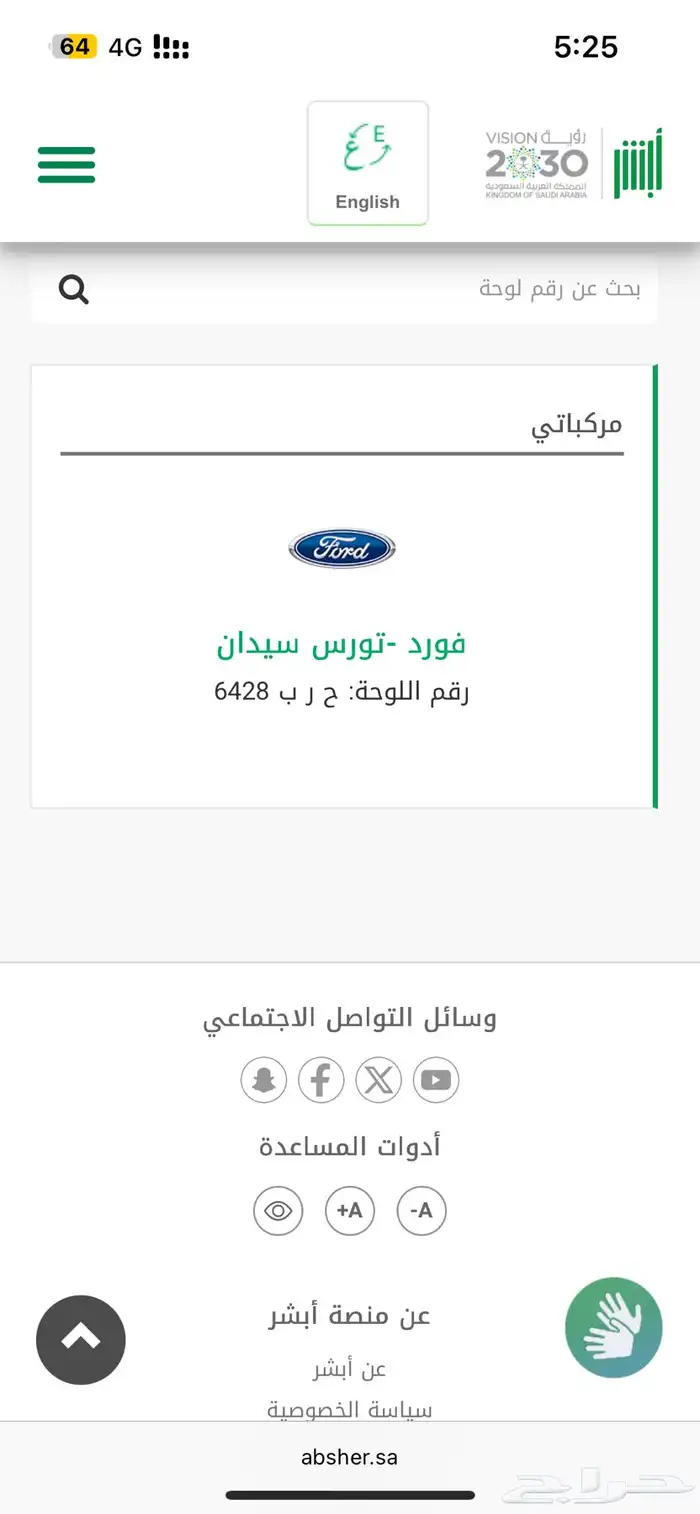The width and height of the screenshot is (700, 1514).
Task: Open Absher's Facebook page
Action: pyautogui.click(x=321, y=1080)
